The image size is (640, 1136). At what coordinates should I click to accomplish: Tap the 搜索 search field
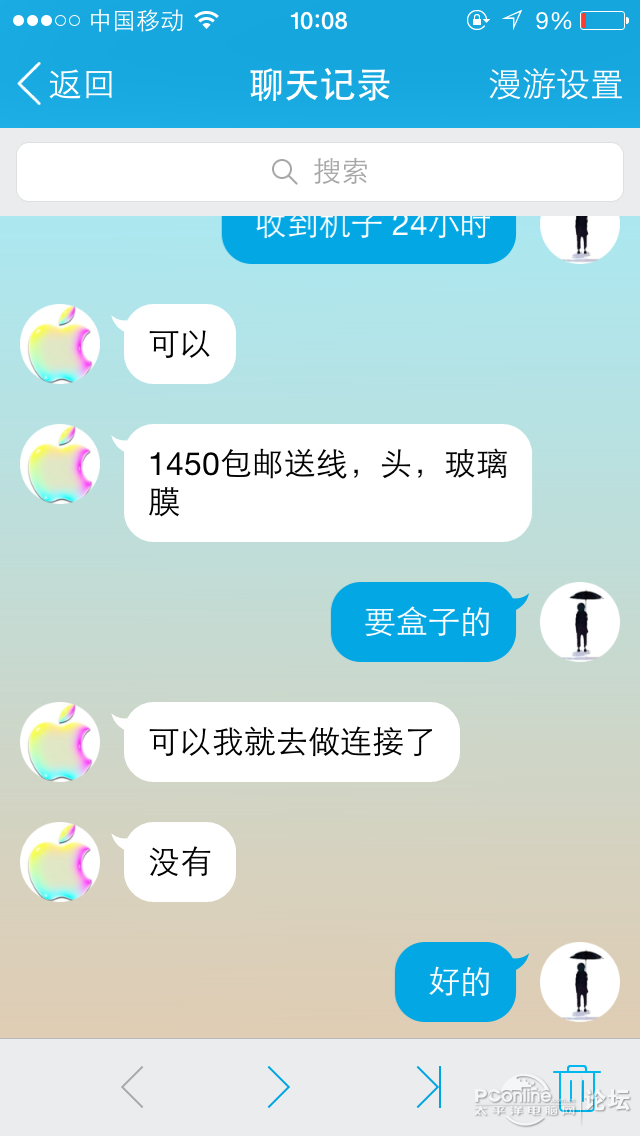(320, 172)
